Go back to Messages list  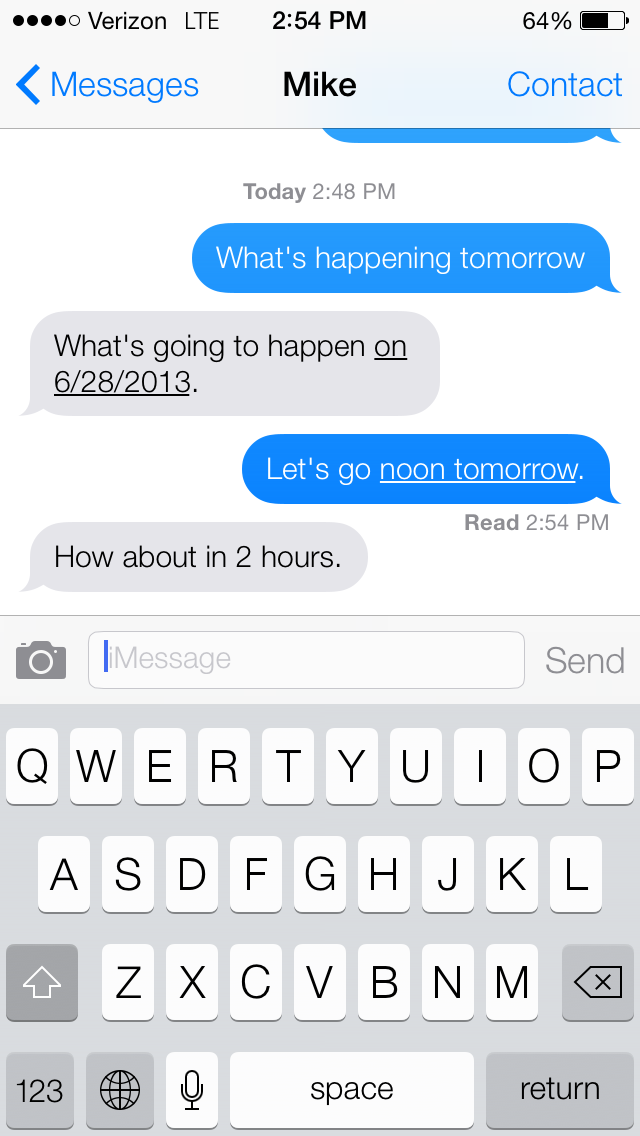click(107, 85)
